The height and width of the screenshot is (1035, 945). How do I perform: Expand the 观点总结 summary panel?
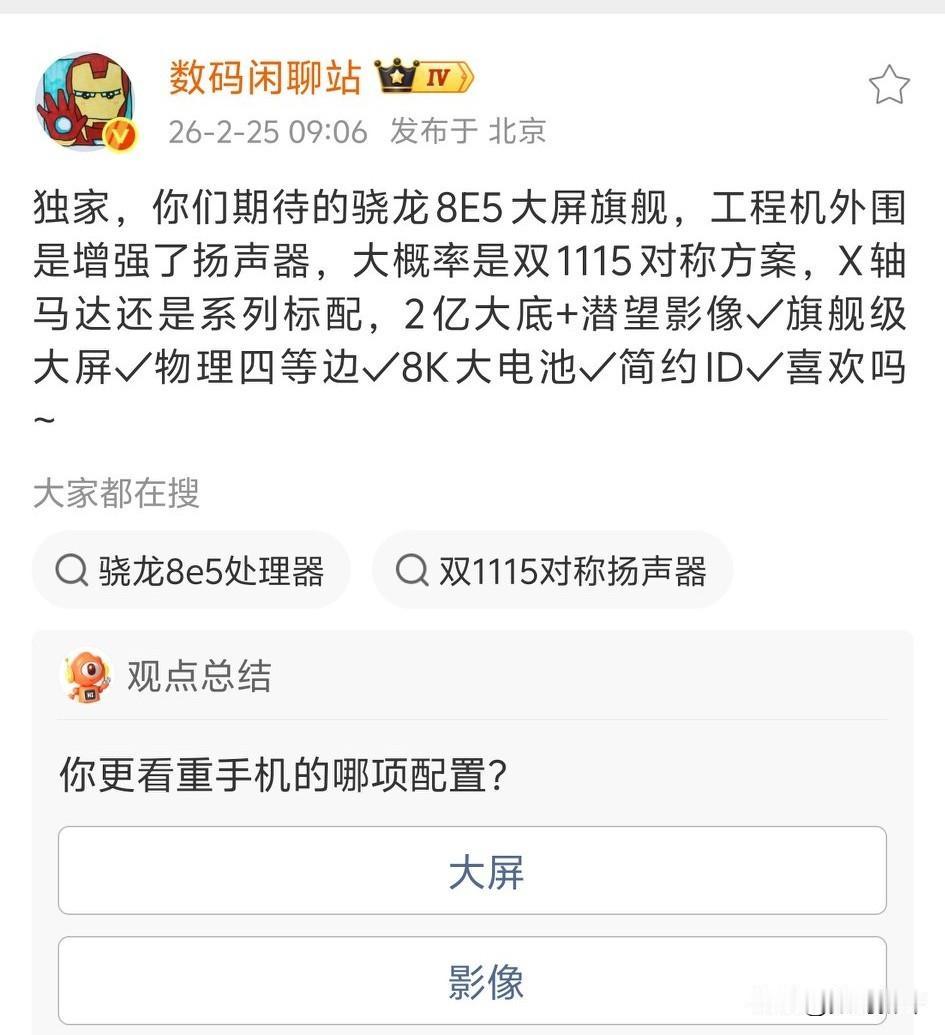point(200,677)
